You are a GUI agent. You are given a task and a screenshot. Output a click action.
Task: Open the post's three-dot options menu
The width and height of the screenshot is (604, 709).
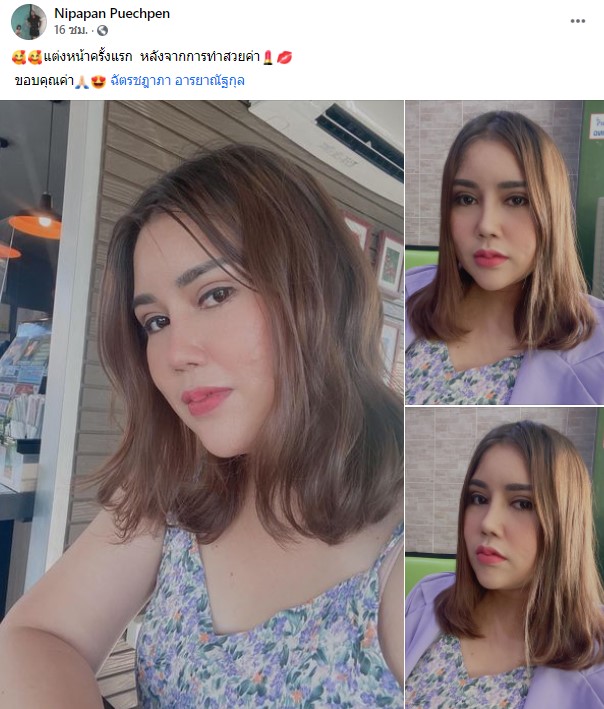tap(578, 21)
